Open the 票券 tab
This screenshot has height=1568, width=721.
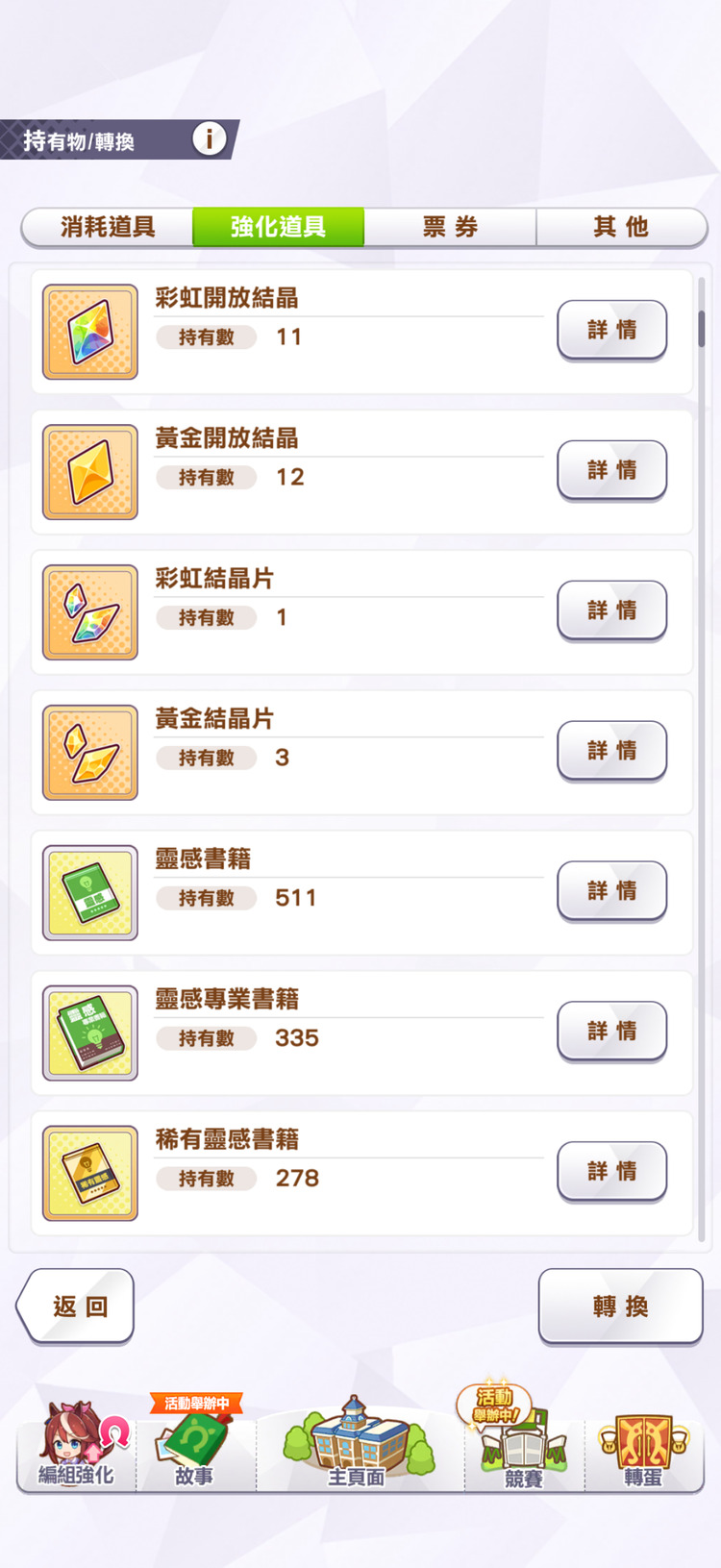coord(450,228)
